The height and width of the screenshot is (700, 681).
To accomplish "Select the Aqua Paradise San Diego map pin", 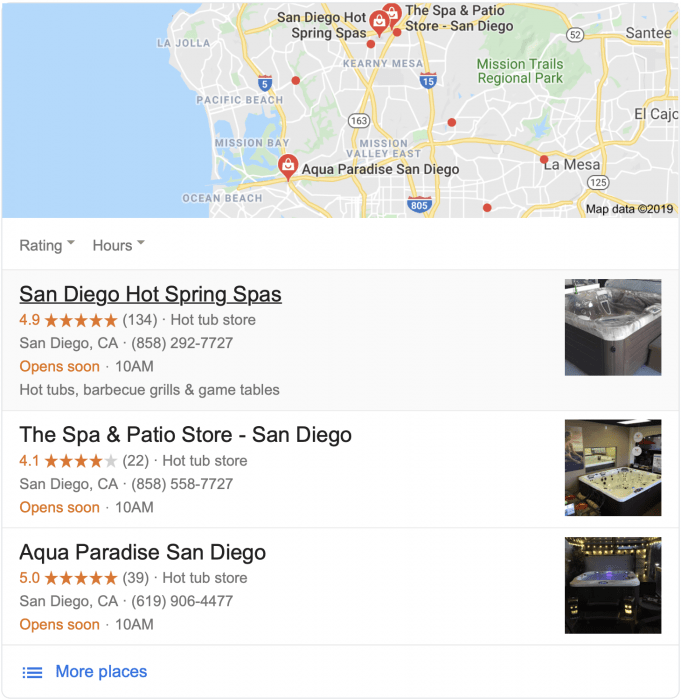I will 288,166.
